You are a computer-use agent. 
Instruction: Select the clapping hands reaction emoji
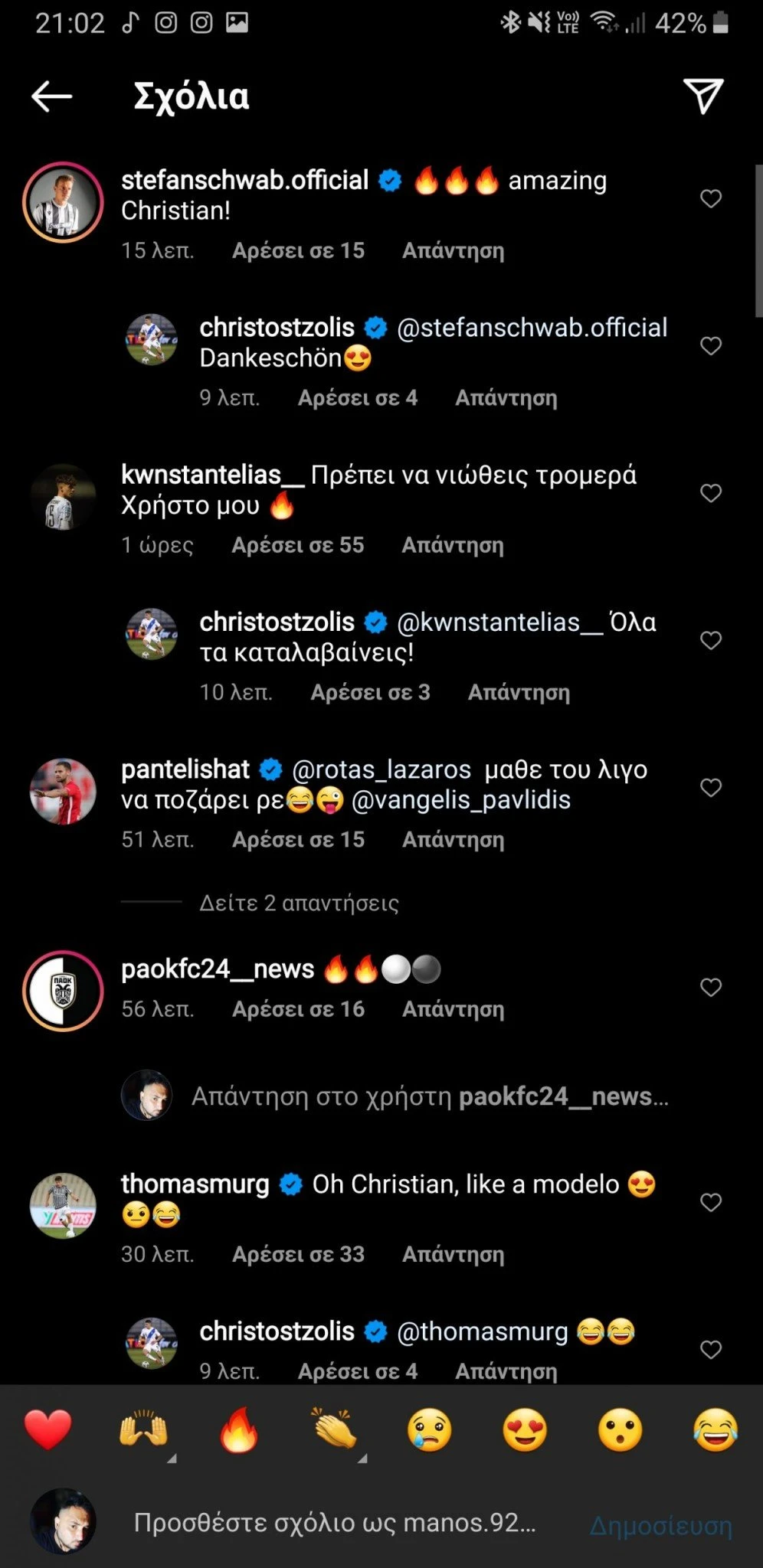336,1430
